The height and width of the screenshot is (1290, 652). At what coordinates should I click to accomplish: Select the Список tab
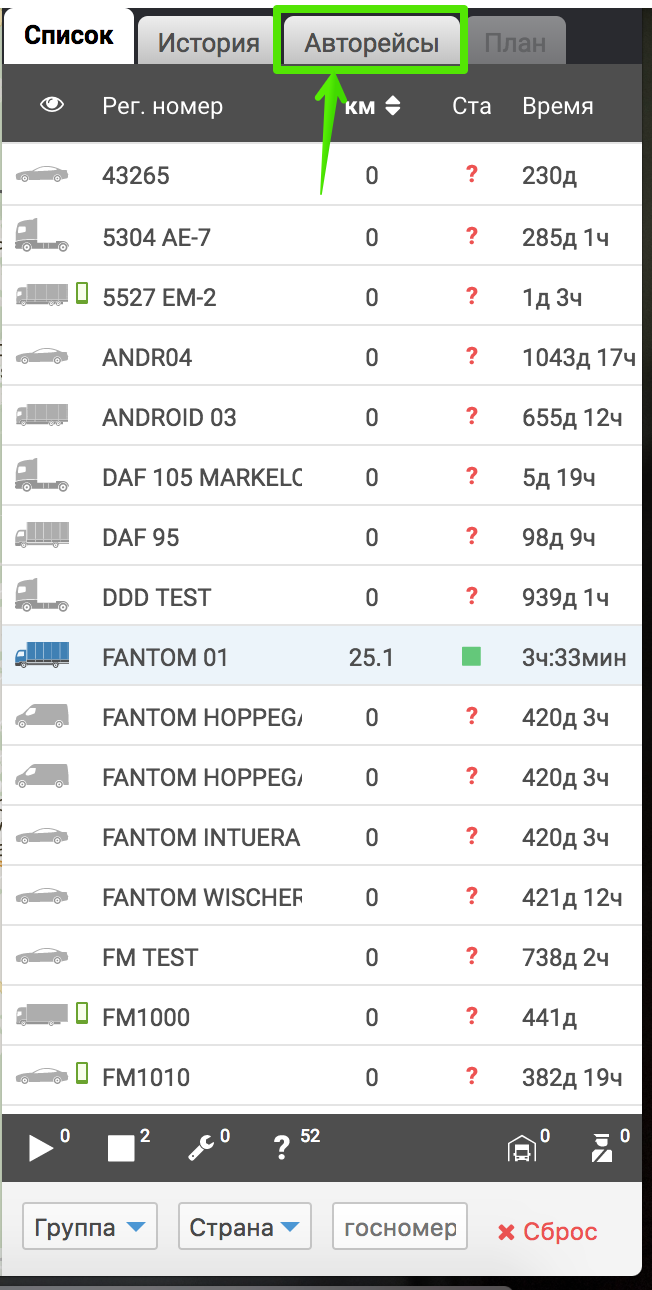click(68, 38)
